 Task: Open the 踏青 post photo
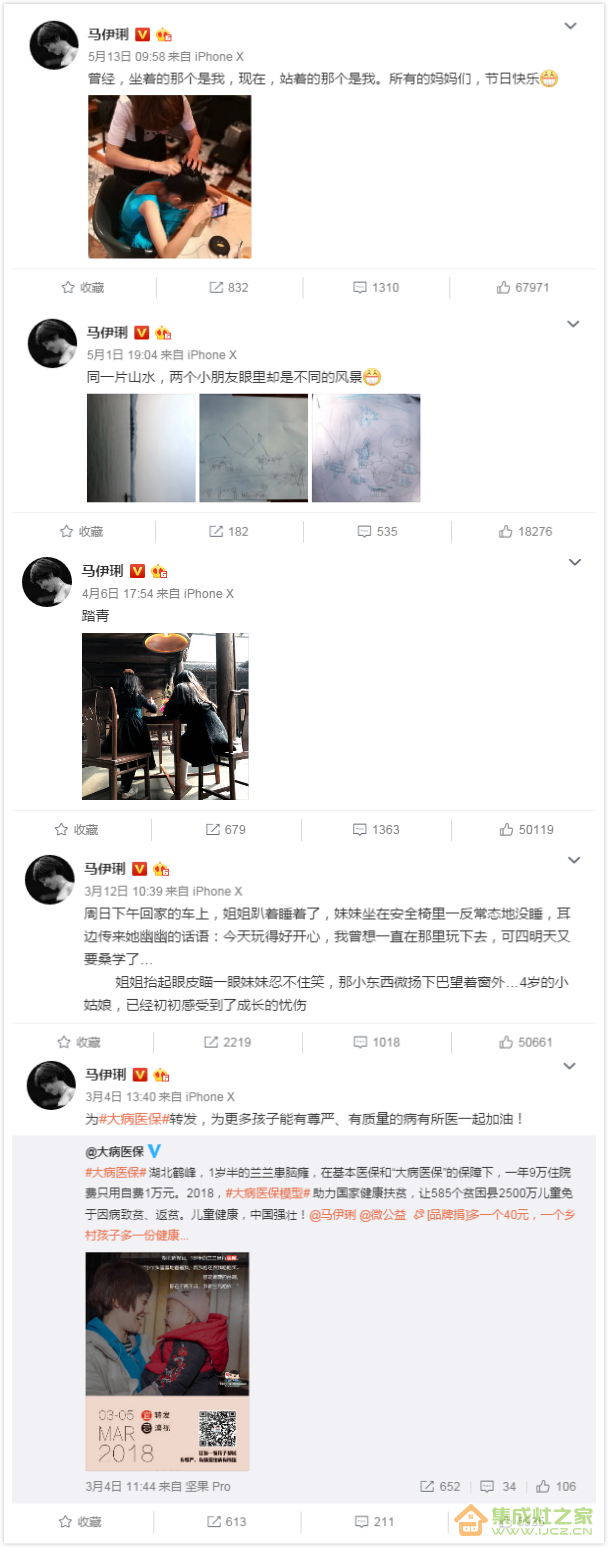165,716
